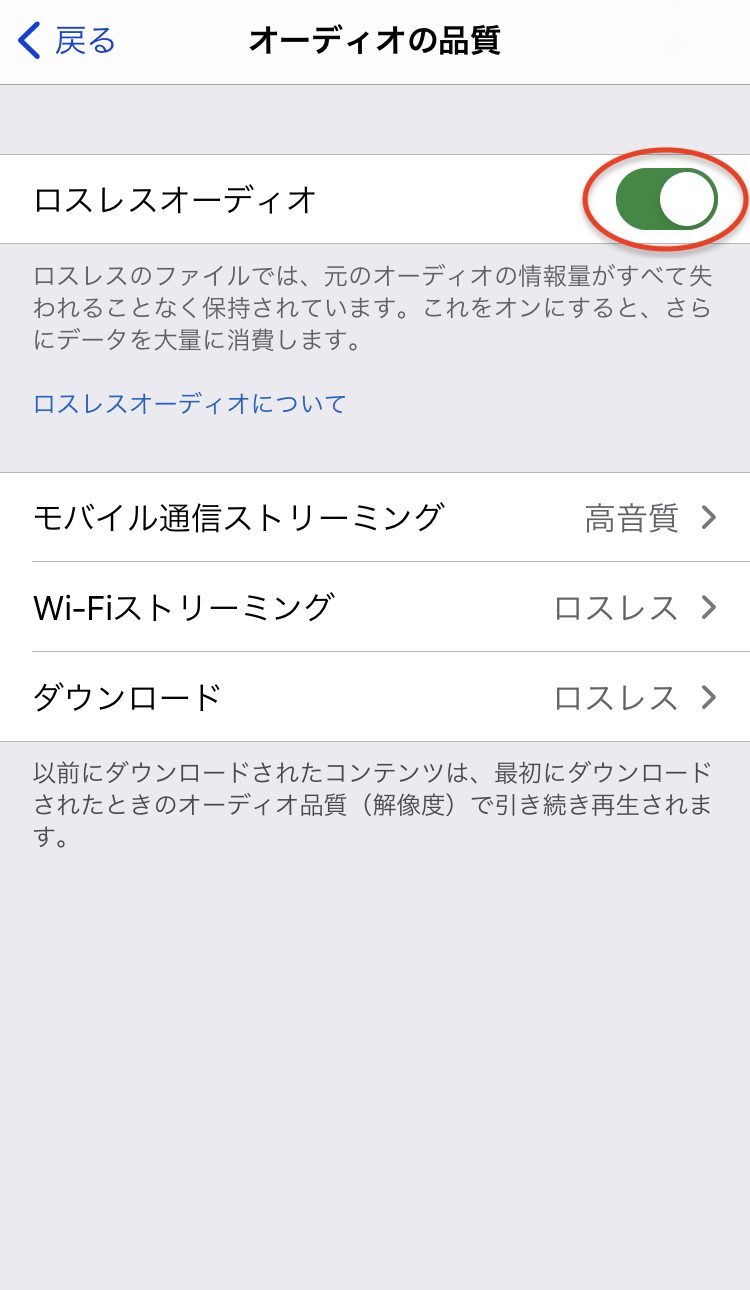Viewport: 750px width, 1290px height.
Task: Select Wi-Fiストリーミング setting row
Action: pyautogui.click(x=180, y=608)
